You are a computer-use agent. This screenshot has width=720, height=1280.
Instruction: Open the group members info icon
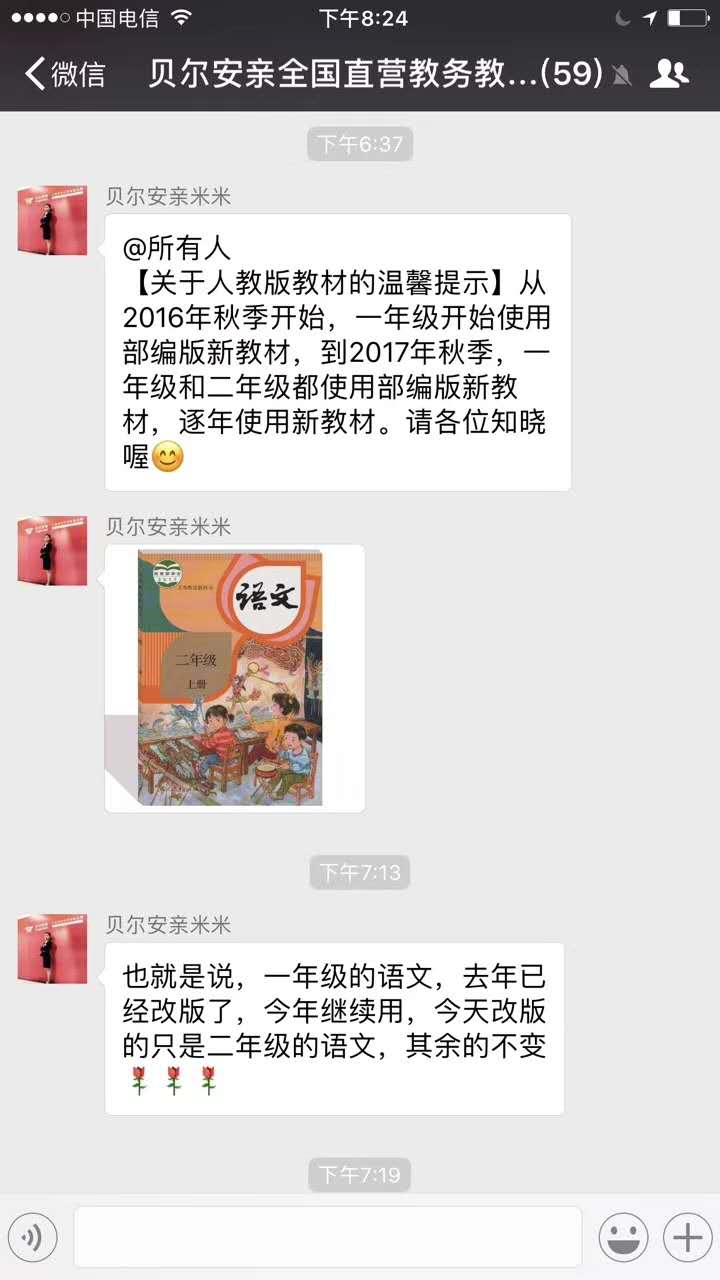click(669, 74)
